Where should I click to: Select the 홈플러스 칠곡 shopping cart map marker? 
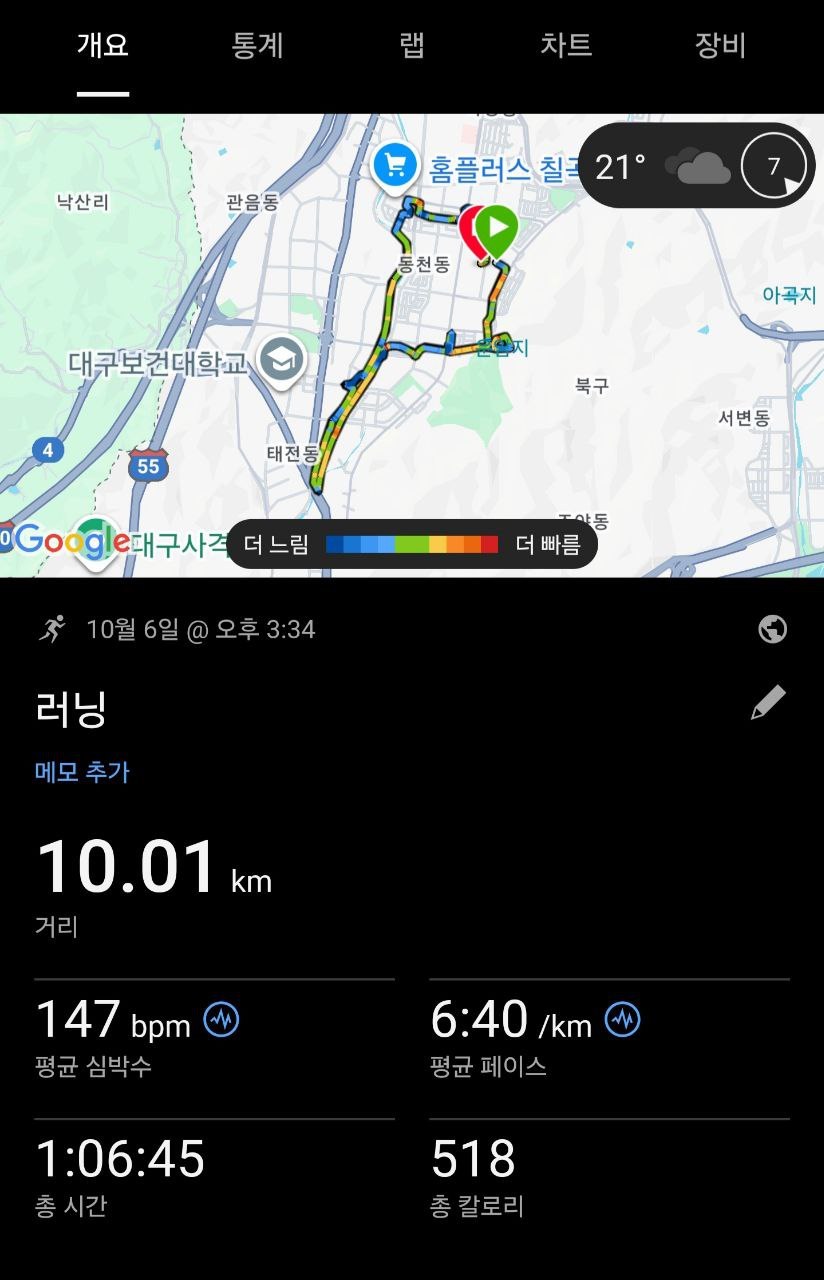click(x=394, y=165)
